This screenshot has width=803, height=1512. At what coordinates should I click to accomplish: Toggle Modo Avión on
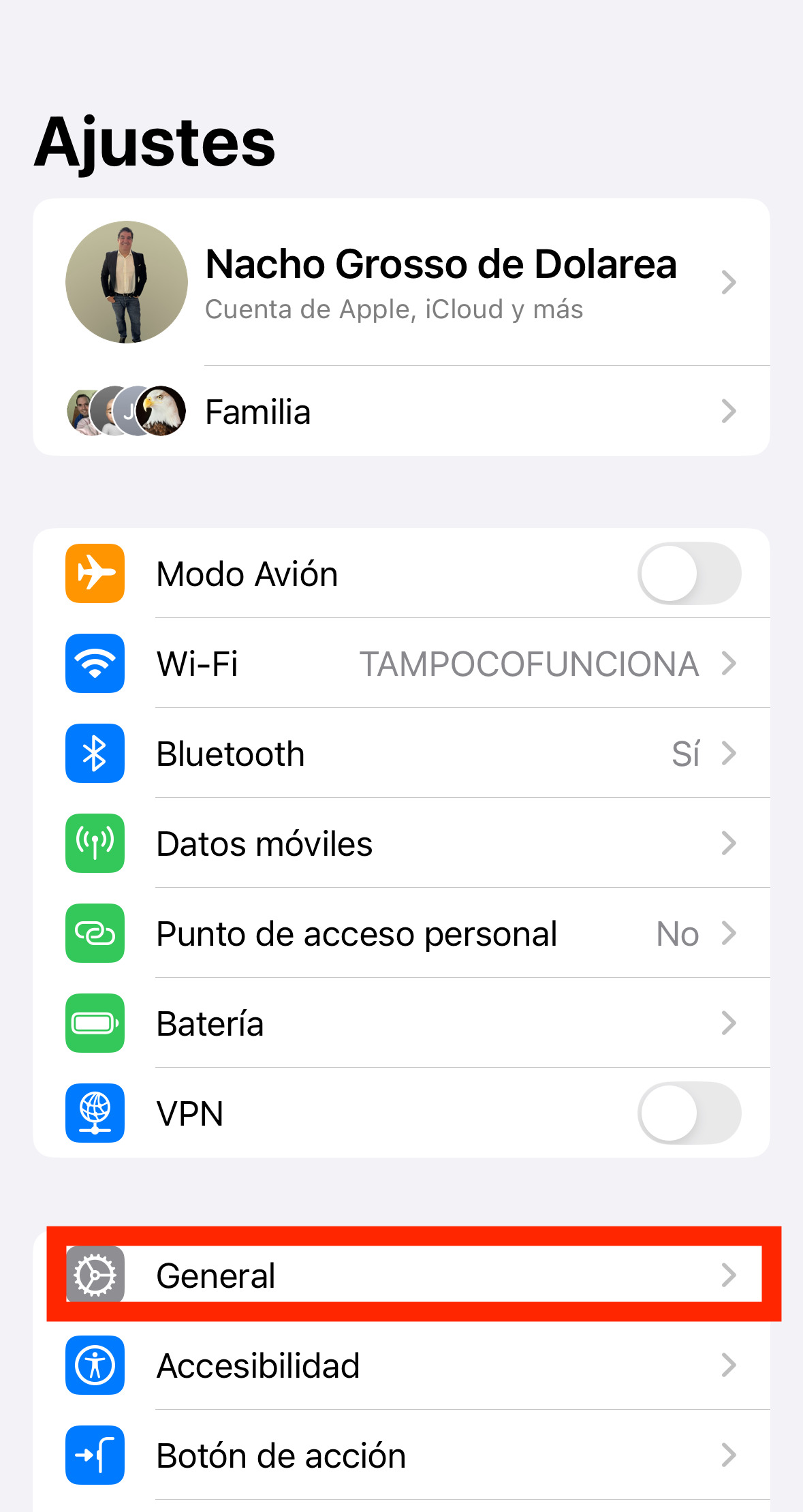click(x=689, y=573)
